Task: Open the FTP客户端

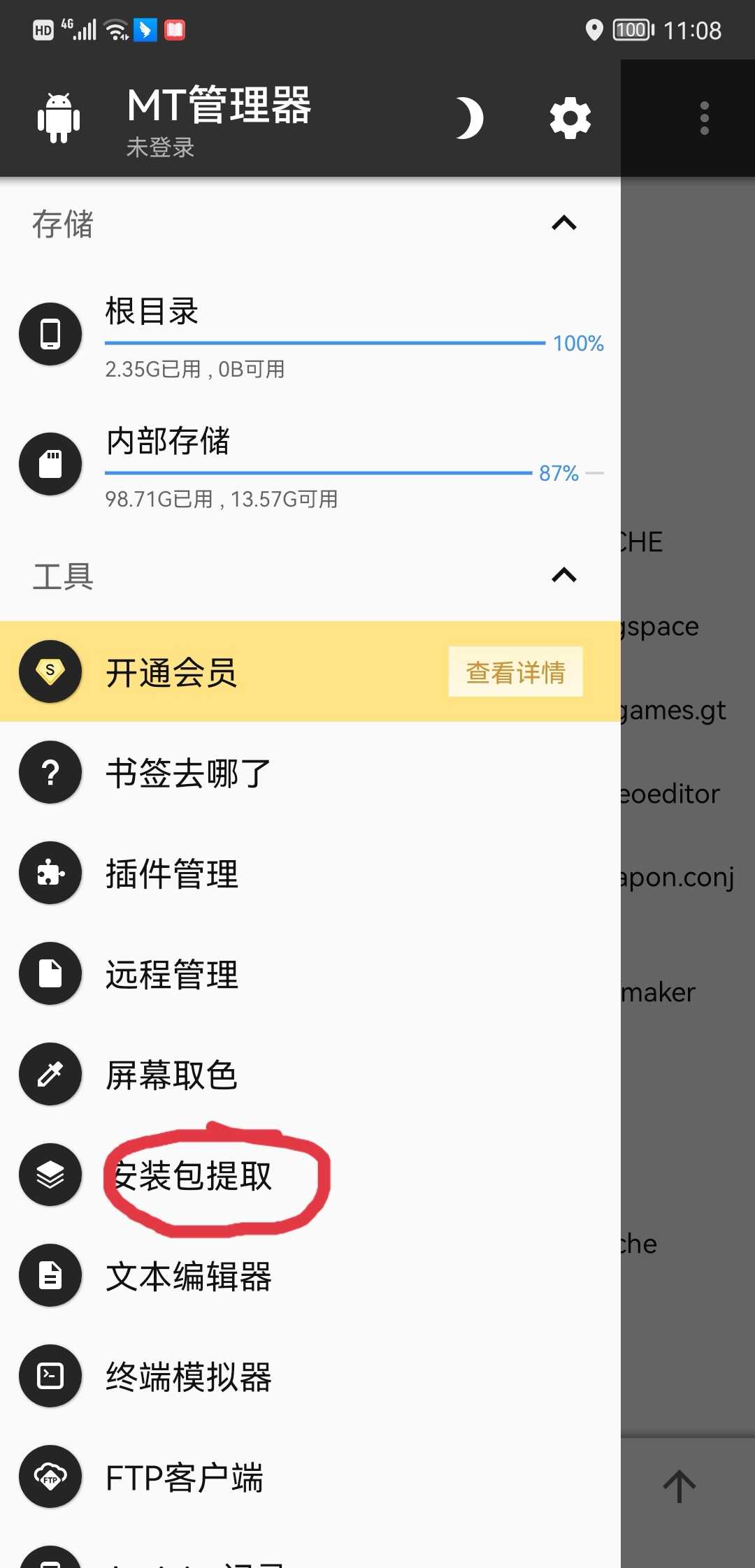Action: [x=185, y=1477]
